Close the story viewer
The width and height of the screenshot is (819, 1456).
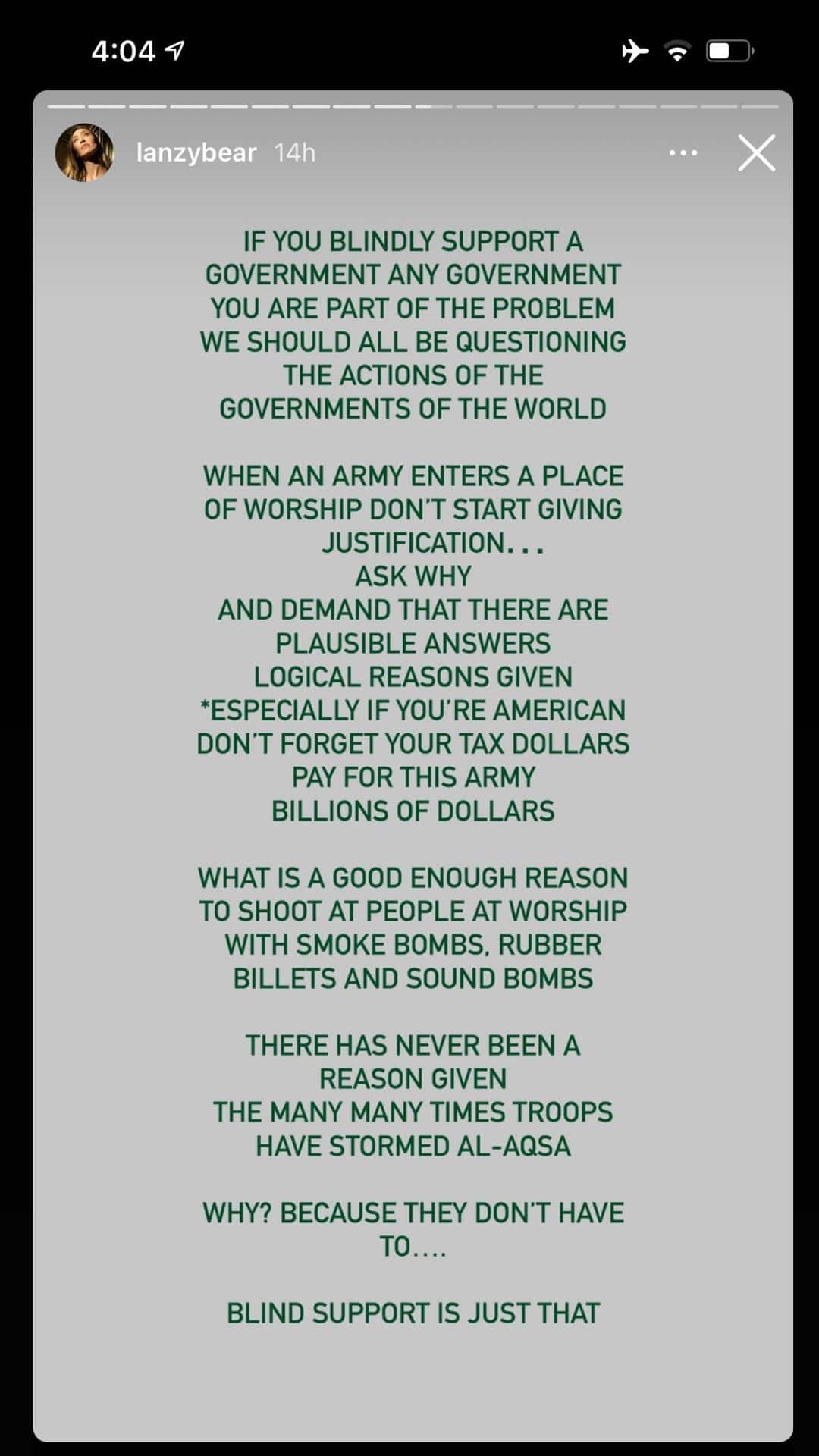click(756, 153)
